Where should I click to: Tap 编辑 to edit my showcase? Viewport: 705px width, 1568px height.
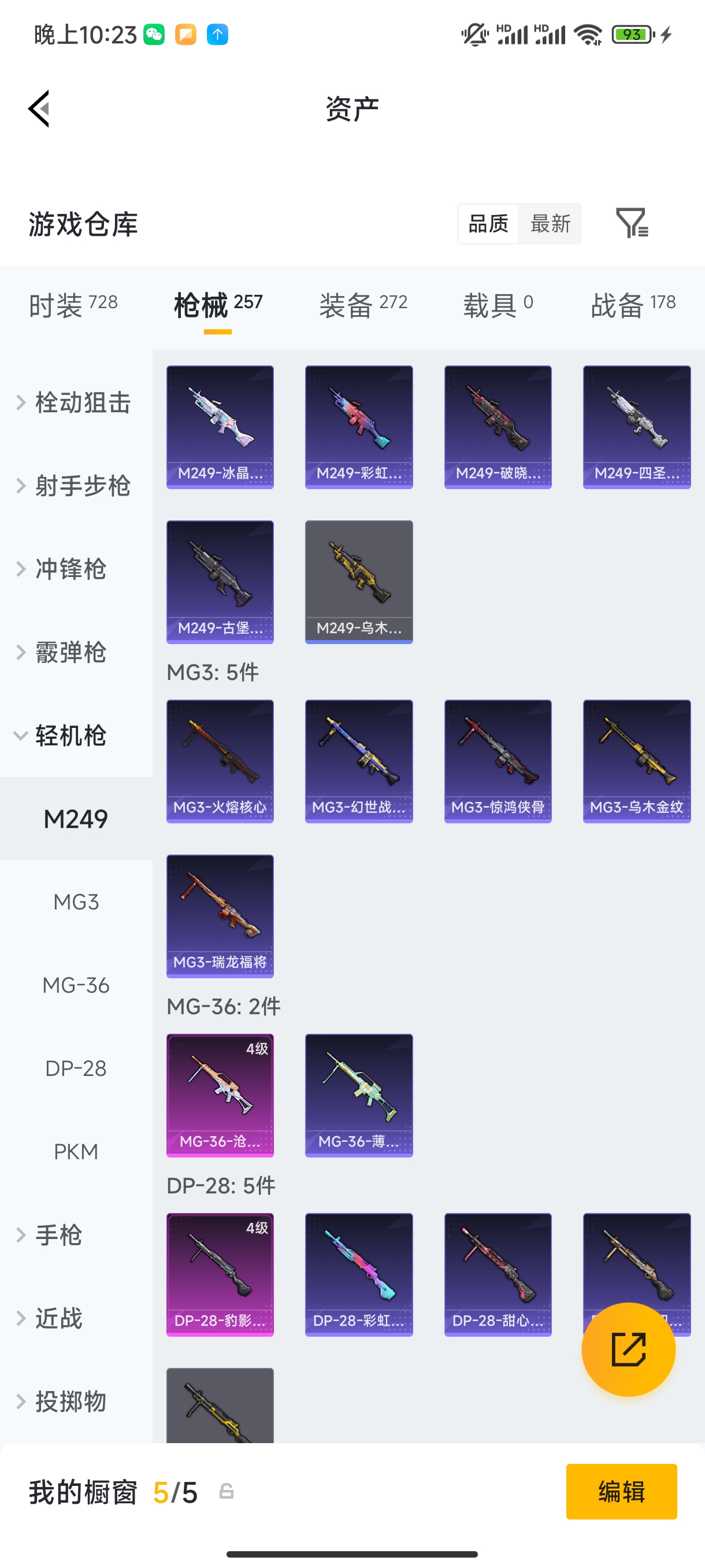tap(621, 1491)
